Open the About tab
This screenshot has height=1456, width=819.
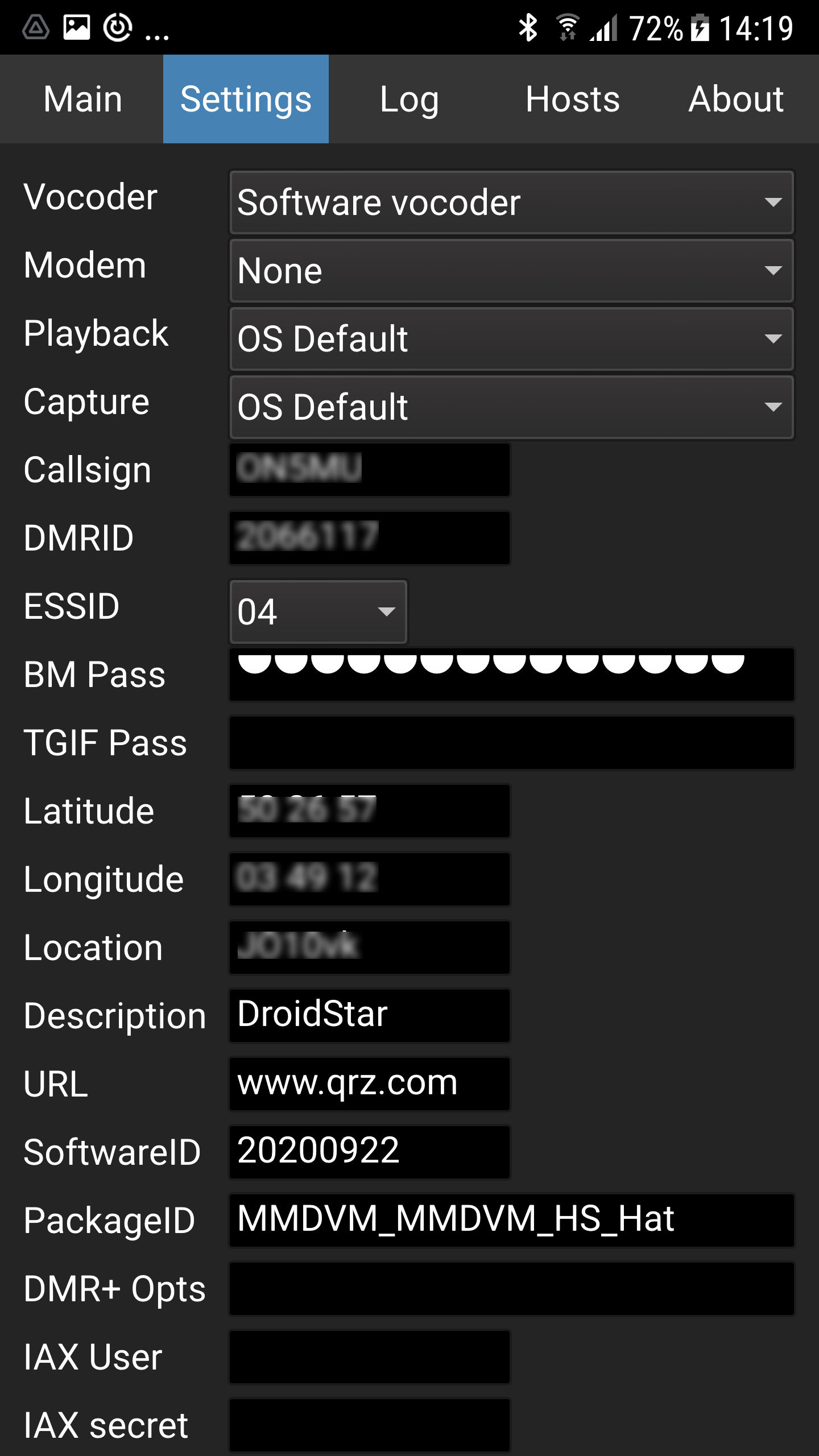pos(736,99)
